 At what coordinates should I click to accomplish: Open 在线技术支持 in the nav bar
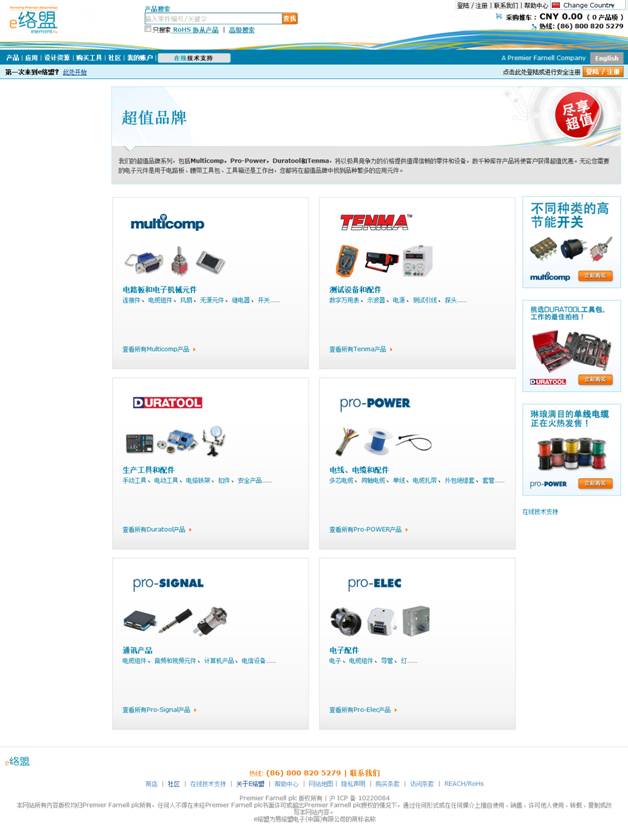pos(194,58)
